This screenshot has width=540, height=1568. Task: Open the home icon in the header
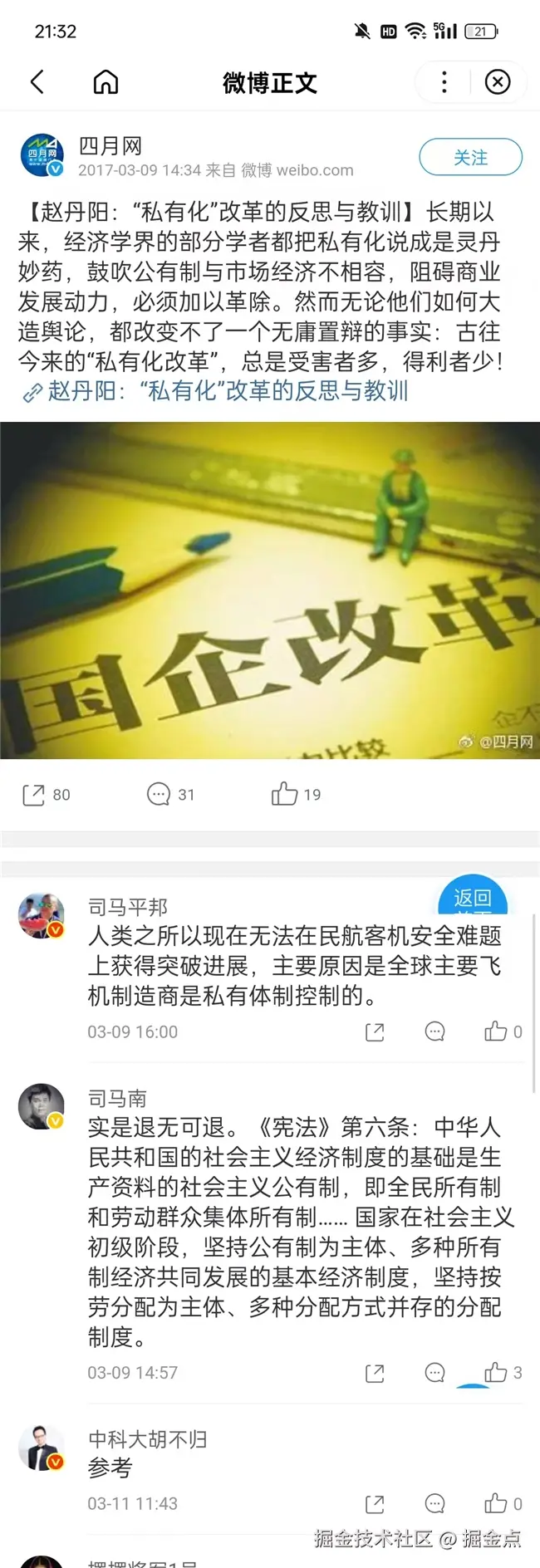(x=106, y=82)
